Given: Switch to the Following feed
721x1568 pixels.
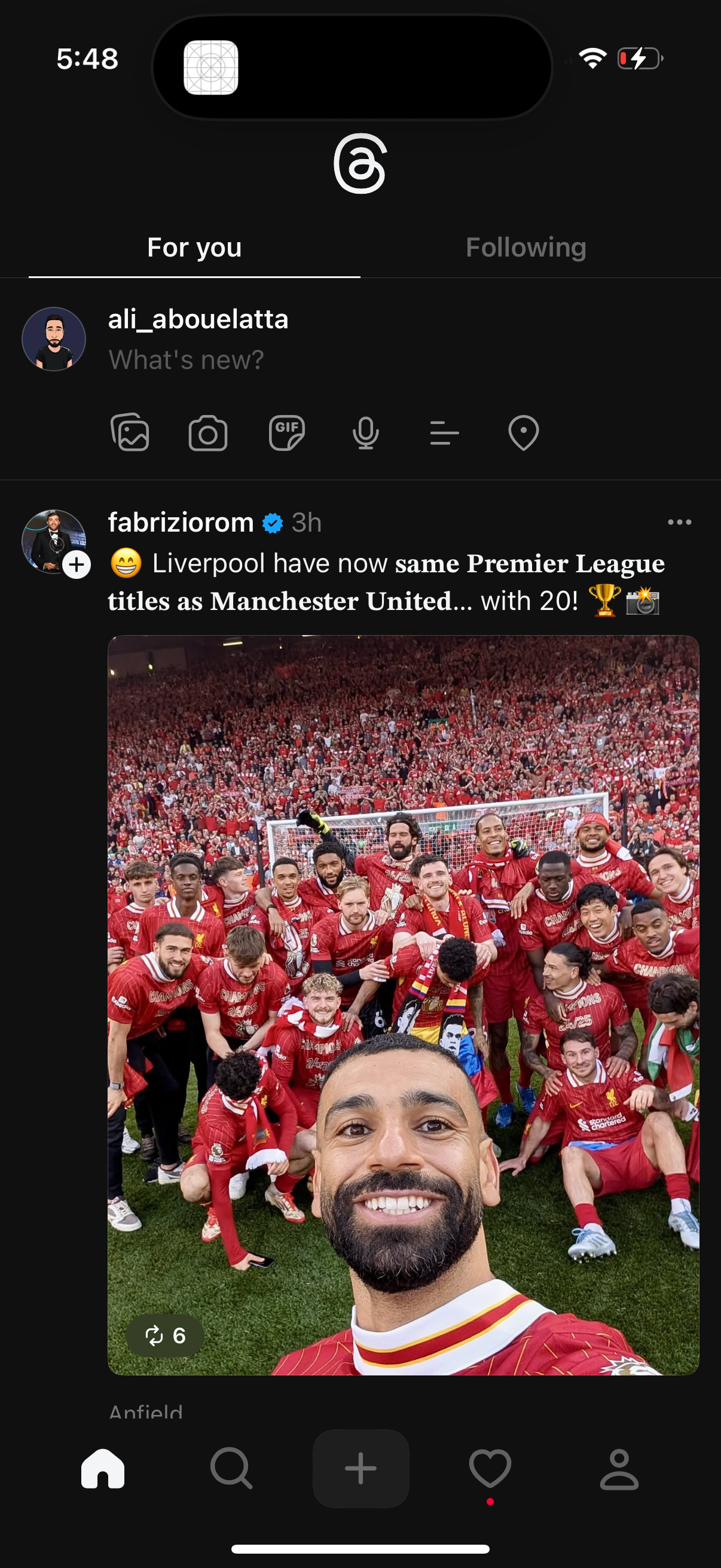Looking at the screenshot, I should tap(525, 247).
